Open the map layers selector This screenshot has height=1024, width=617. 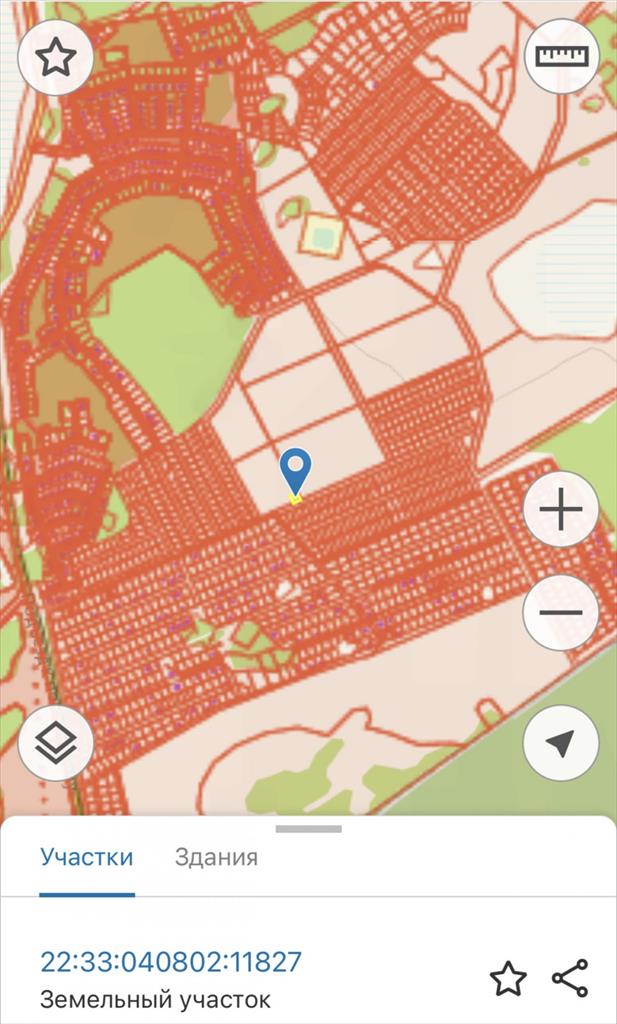pyautogui.click(x=55, y=743)
